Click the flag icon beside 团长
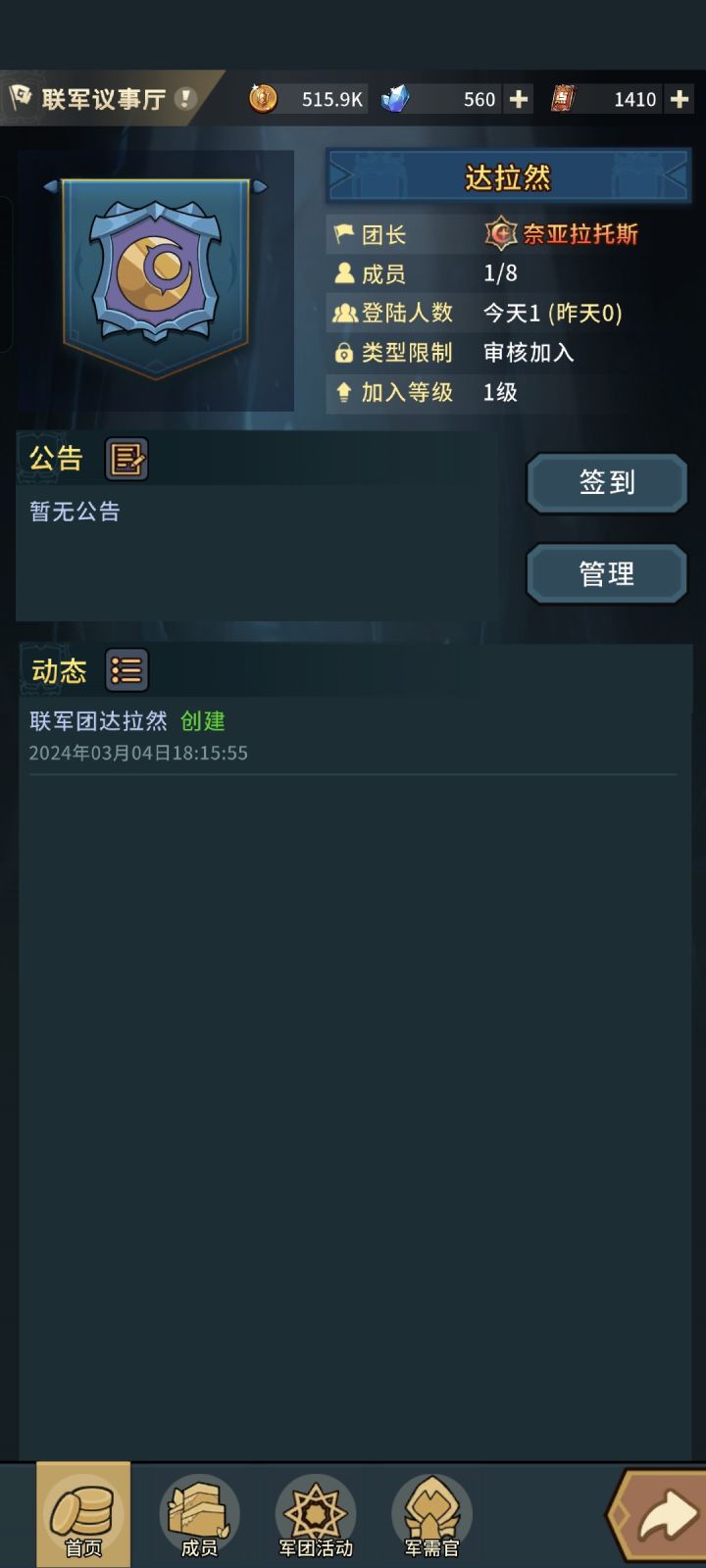Image resolution: width=706 pixels, height=1568 pixels. tap(342, 234)
